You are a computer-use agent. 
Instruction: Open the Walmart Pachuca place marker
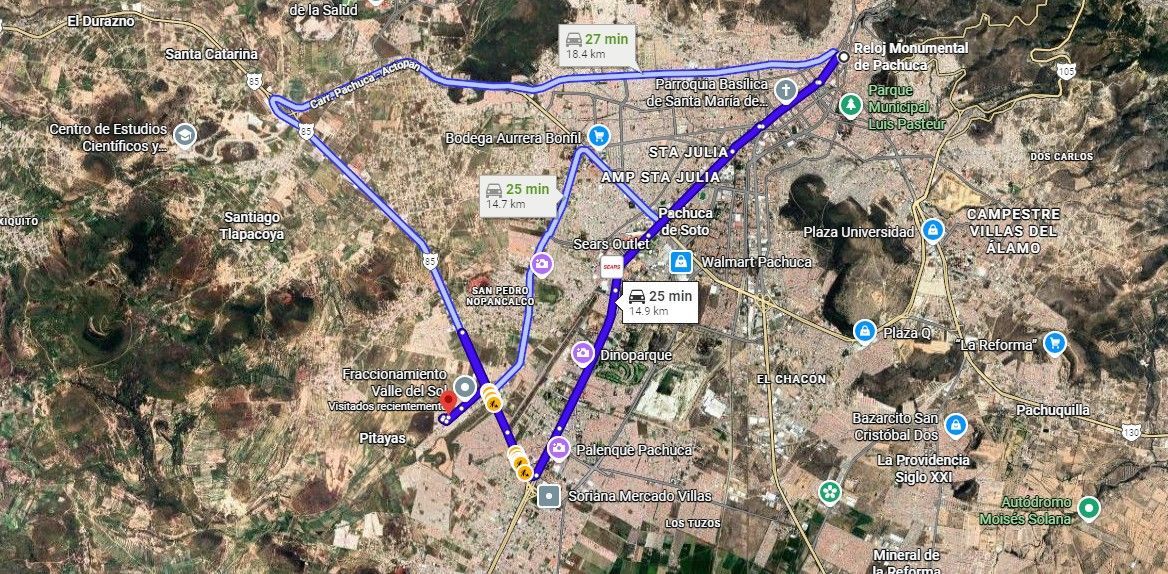coord(679,262)
